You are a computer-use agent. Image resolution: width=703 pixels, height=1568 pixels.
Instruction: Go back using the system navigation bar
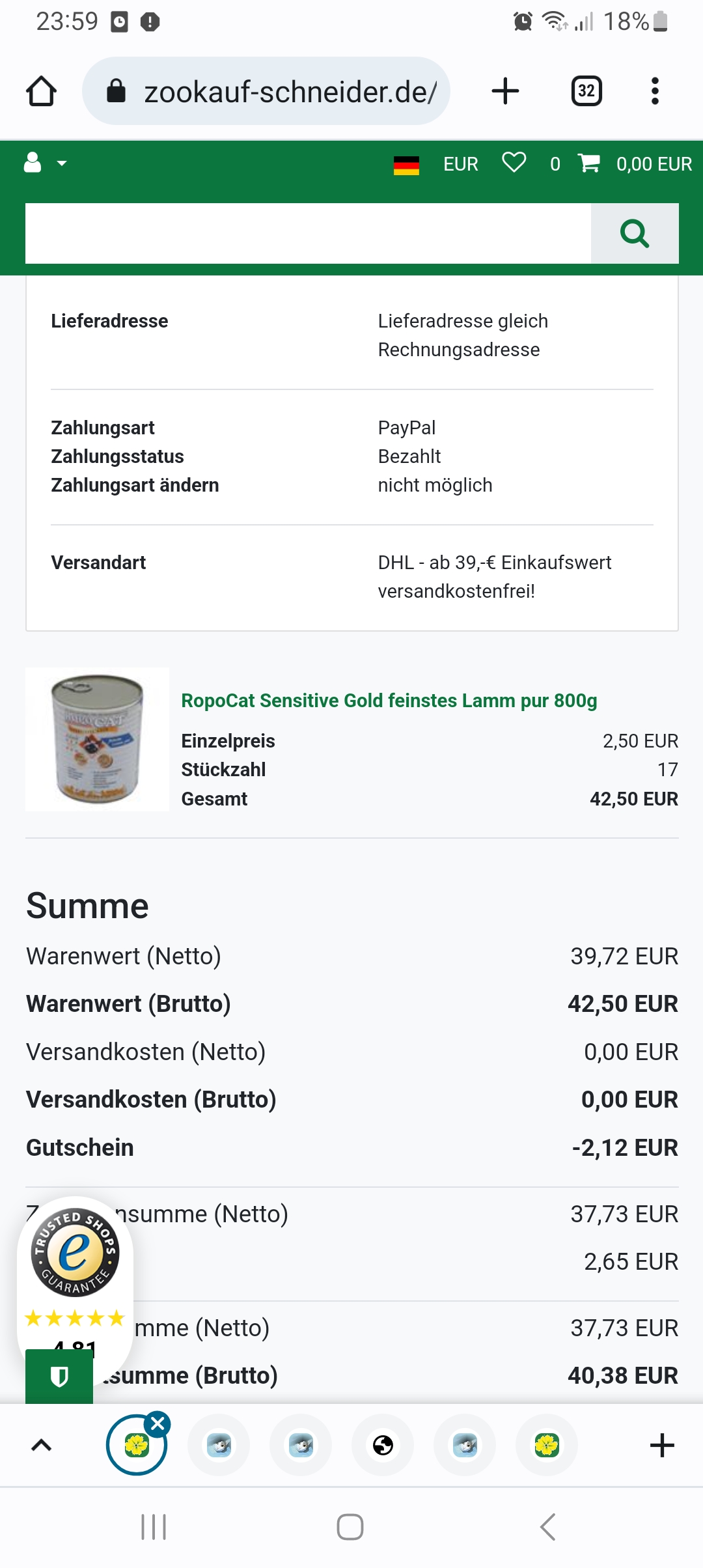click(547, 1527)
